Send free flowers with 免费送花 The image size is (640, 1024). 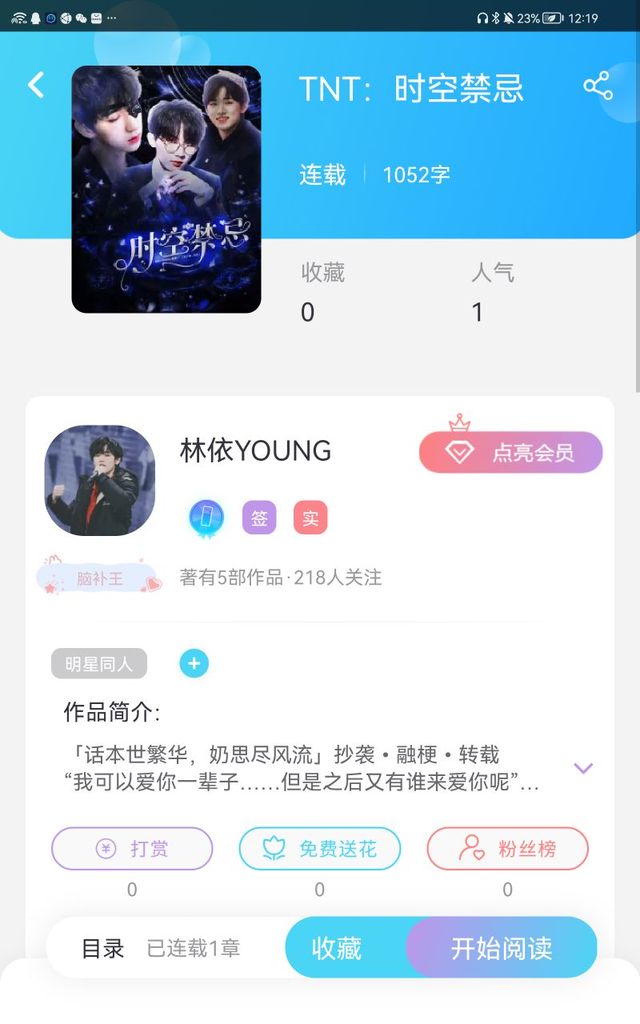click(x=320, y=849)
